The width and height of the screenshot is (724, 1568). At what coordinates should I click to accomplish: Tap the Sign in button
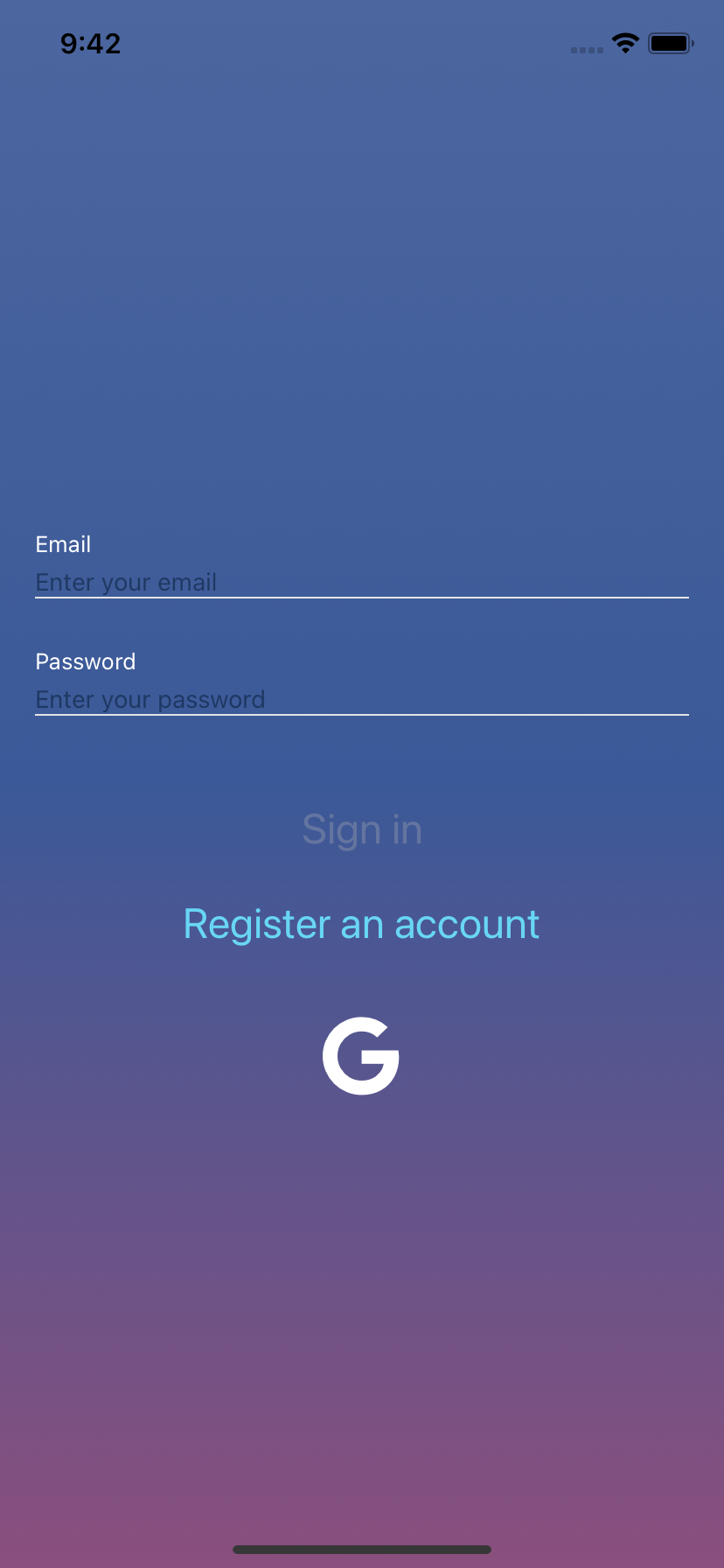pyautogui.click(x=362, y=829)
